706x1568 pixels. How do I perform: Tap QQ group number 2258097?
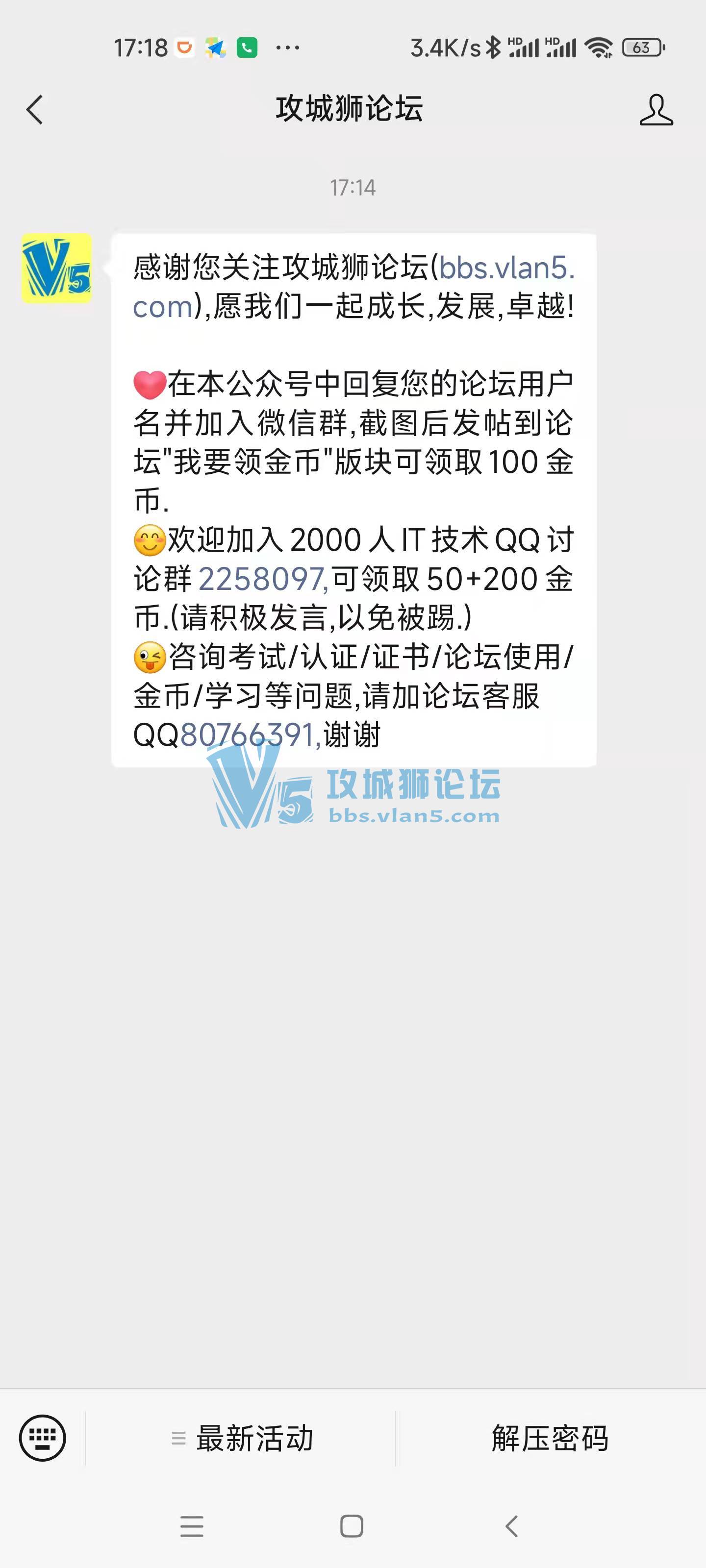[261, 579]
